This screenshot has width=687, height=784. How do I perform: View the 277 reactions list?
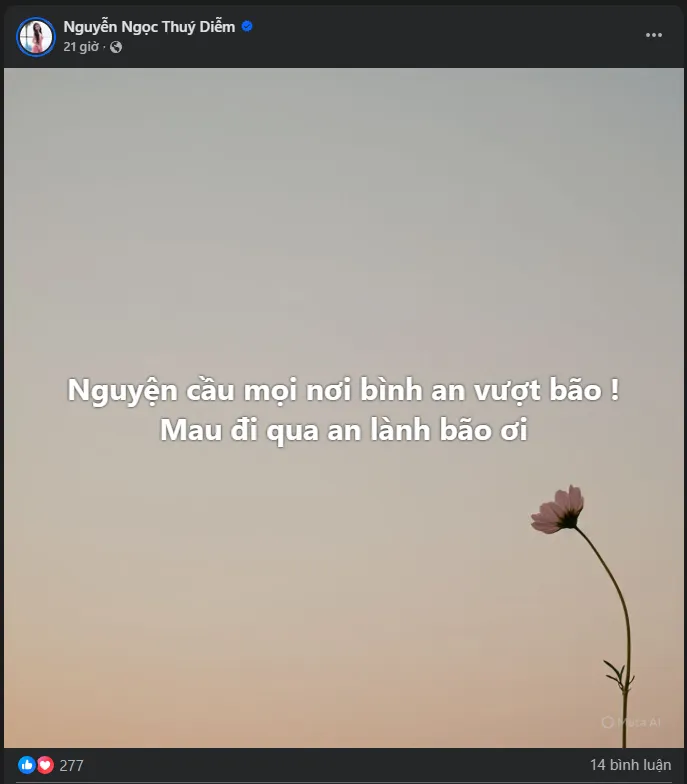click(71, 765)
